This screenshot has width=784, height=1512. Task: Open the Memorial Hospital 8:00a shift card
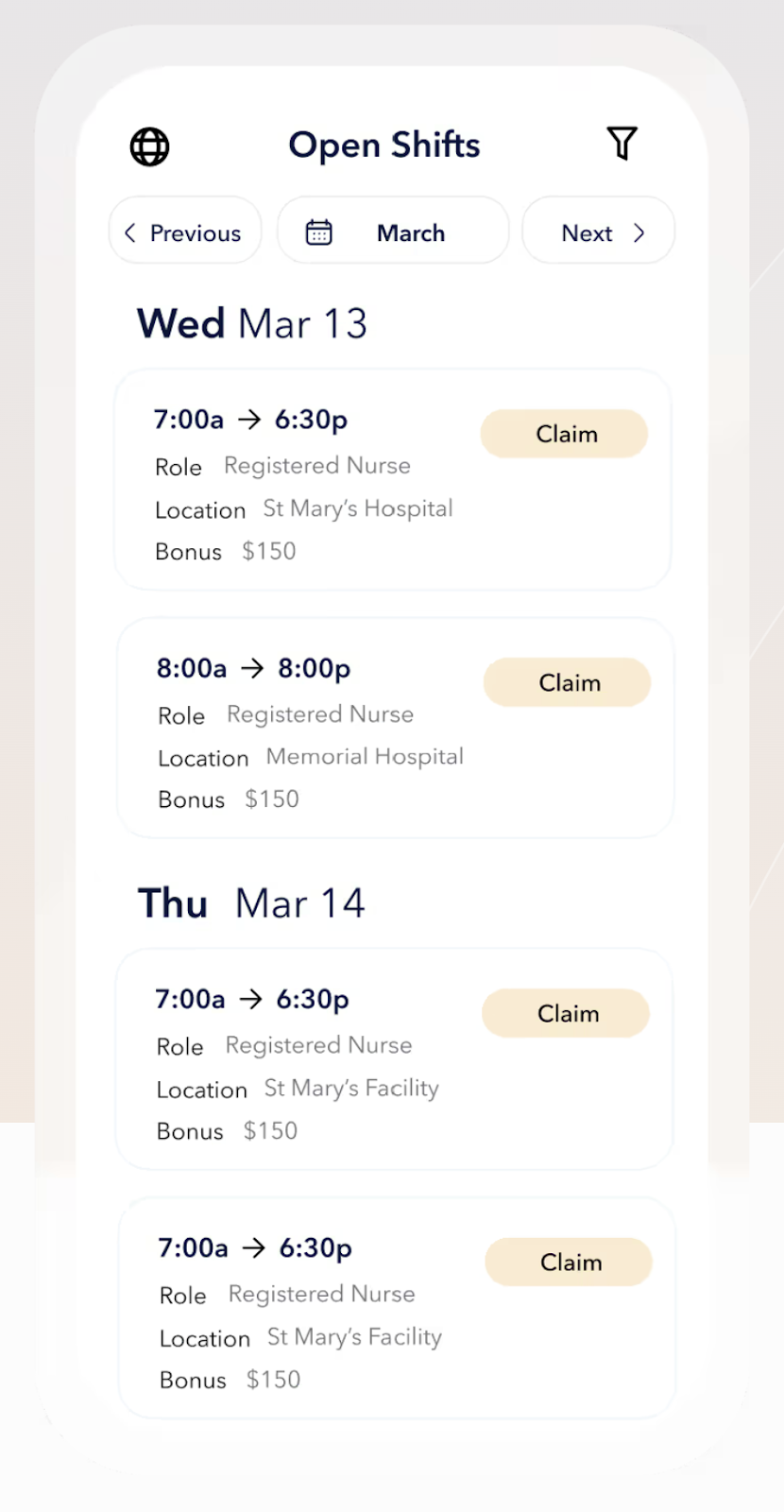pyautogui.click(x=395, y=728)
